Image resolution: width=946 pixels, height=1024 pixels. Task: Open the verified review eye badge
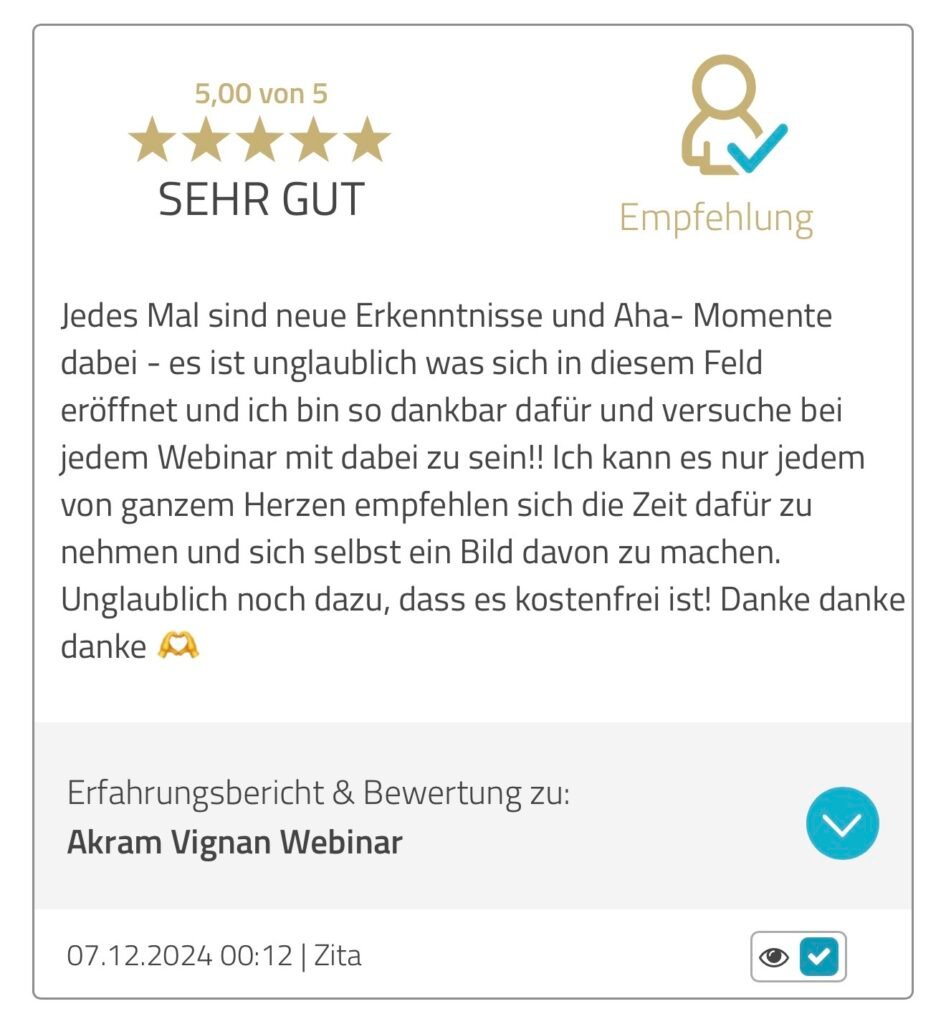[798, 957]
